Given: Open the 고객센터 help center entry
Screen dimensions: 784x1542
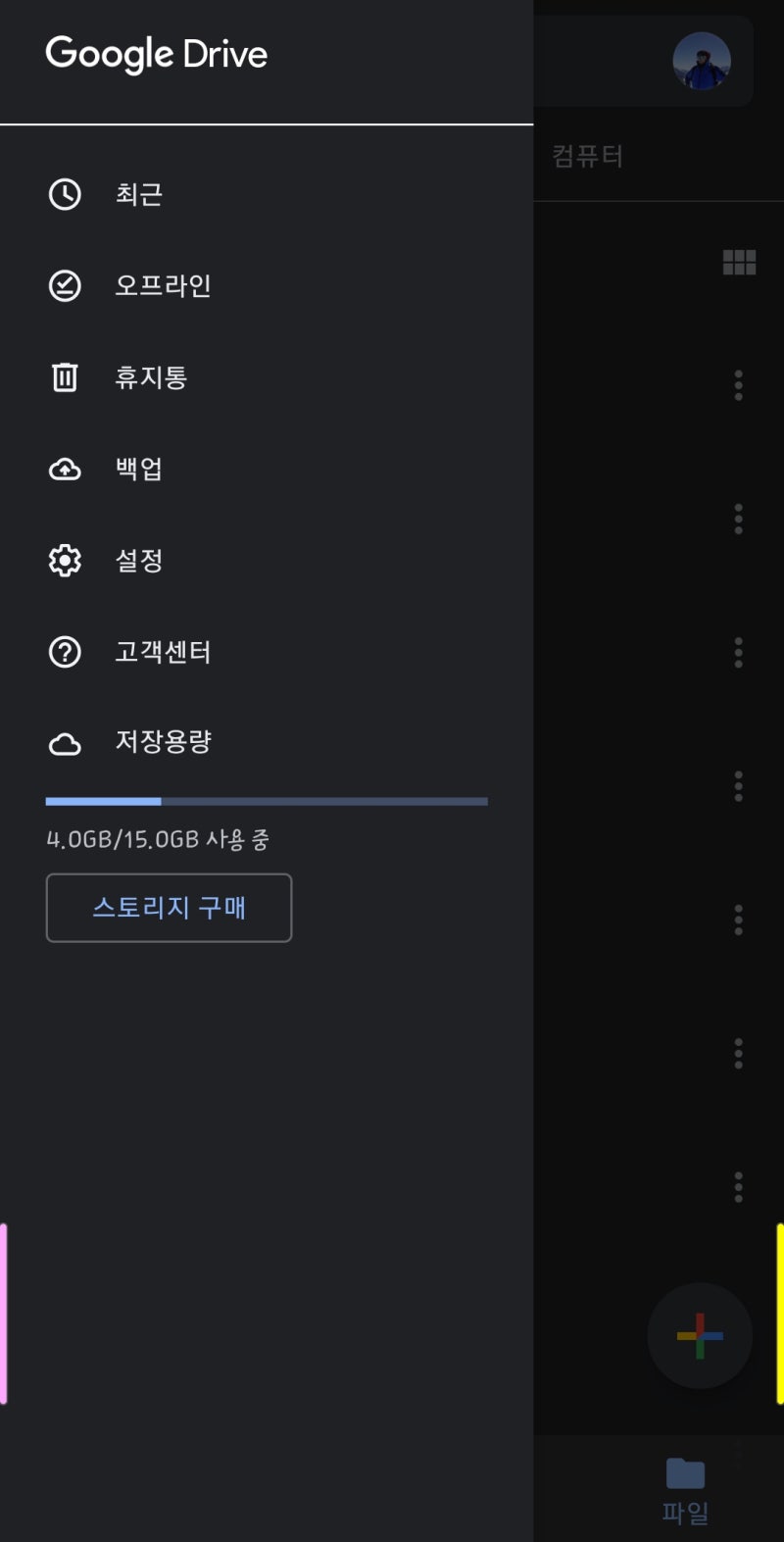Looking at the screenshot, I should tap(163, 652).
